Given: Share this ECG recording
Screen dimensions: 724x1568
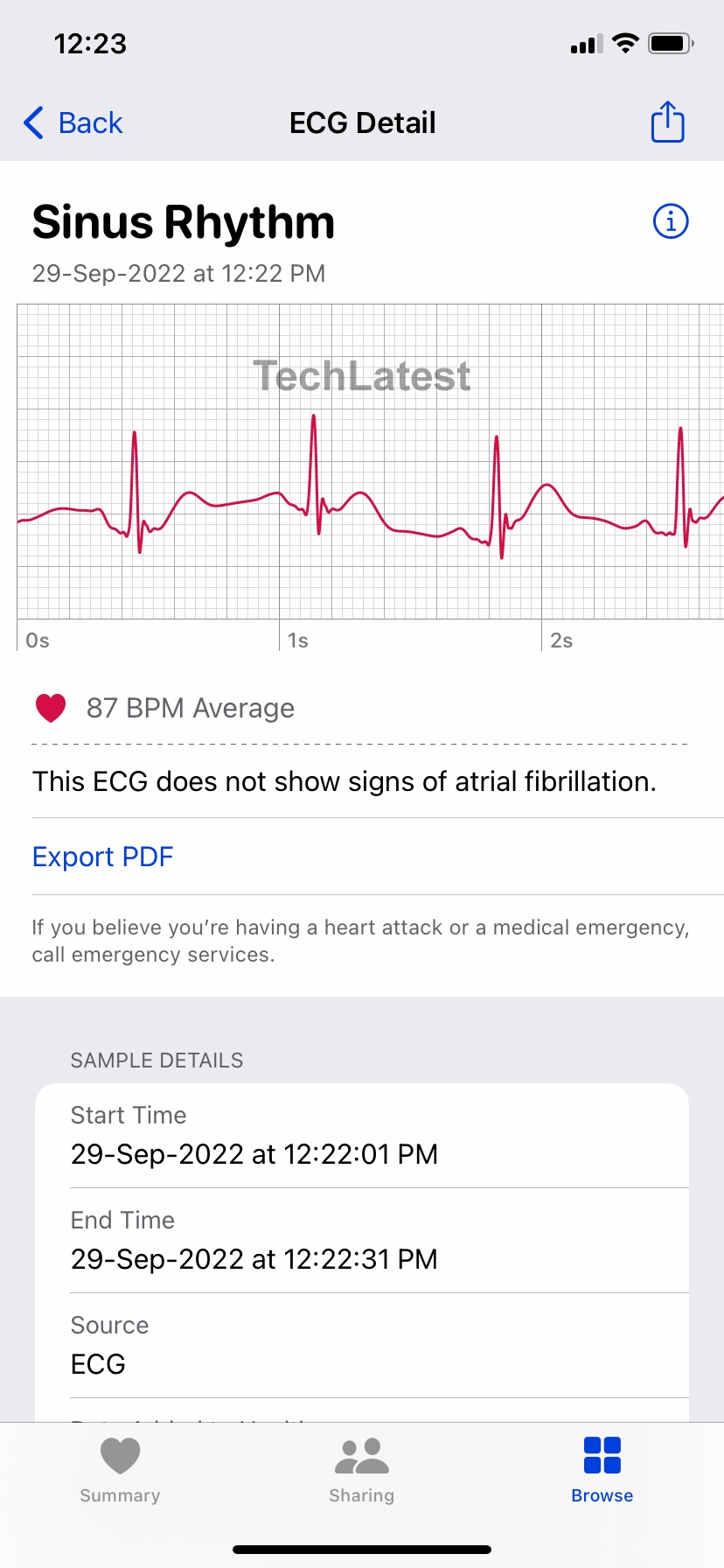Looking at the screenshot, I should 667,121.
